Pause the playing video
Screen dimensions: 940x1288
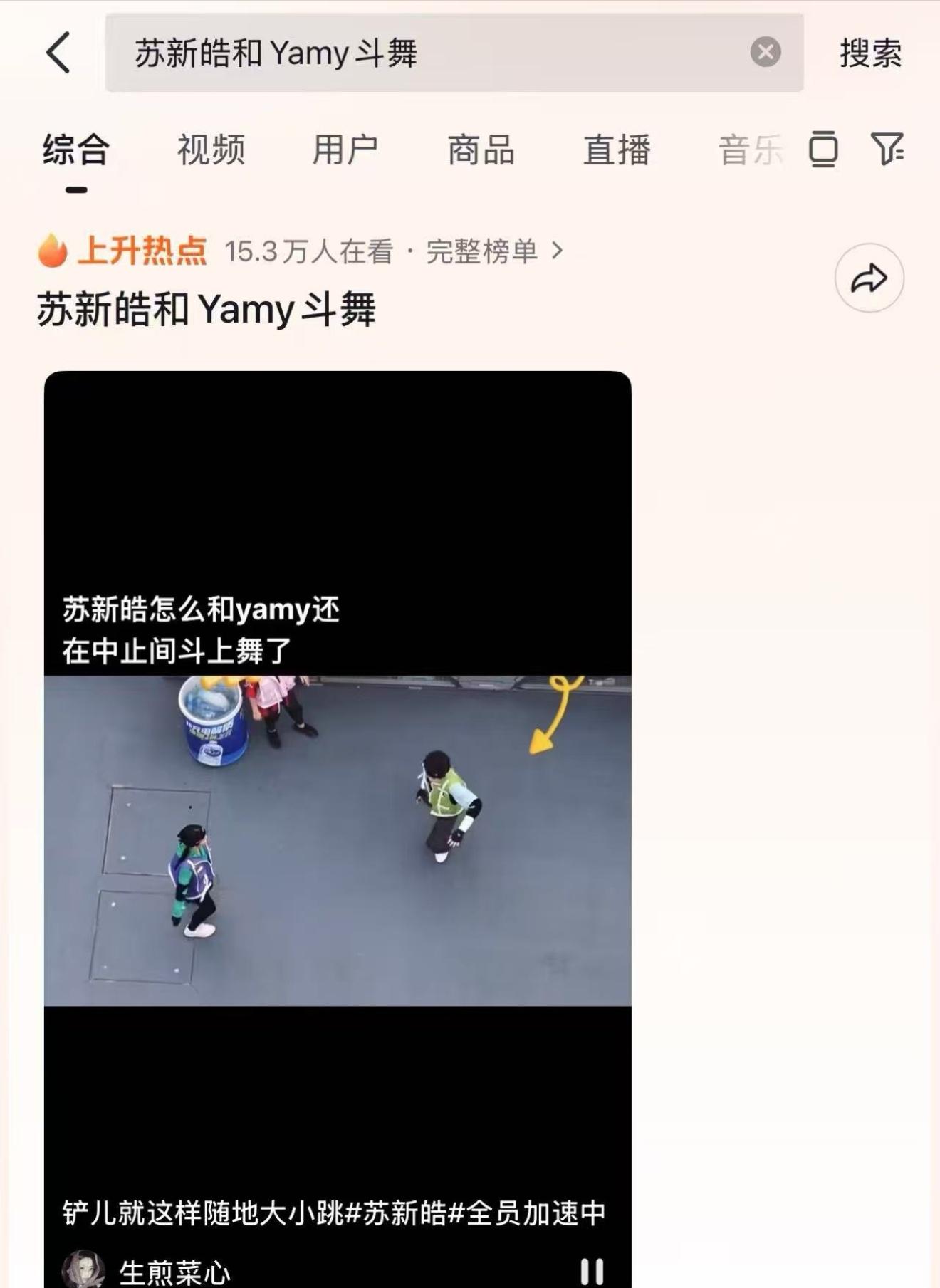pyautogui.click(x=592, y=1271)
